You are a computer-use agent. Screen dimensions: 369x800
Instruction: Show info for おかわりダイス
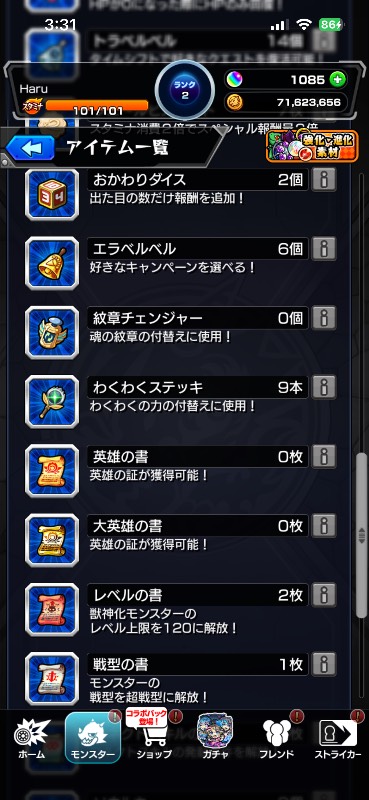[324, 179]
